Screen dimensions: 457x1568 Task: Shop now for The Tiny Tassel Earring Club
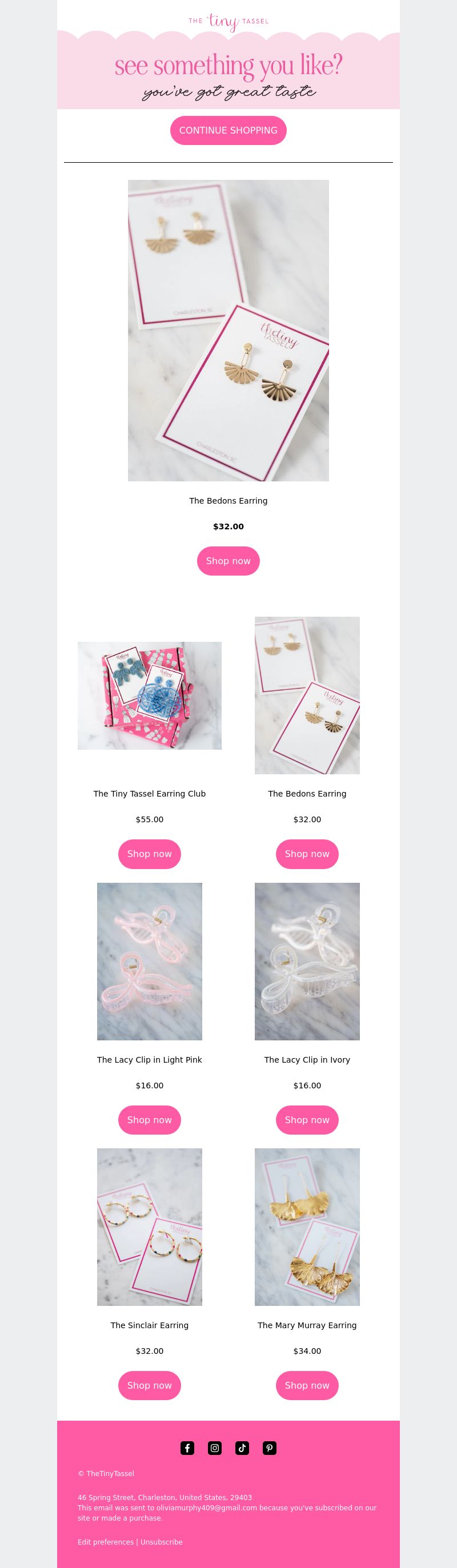(149, 854)
